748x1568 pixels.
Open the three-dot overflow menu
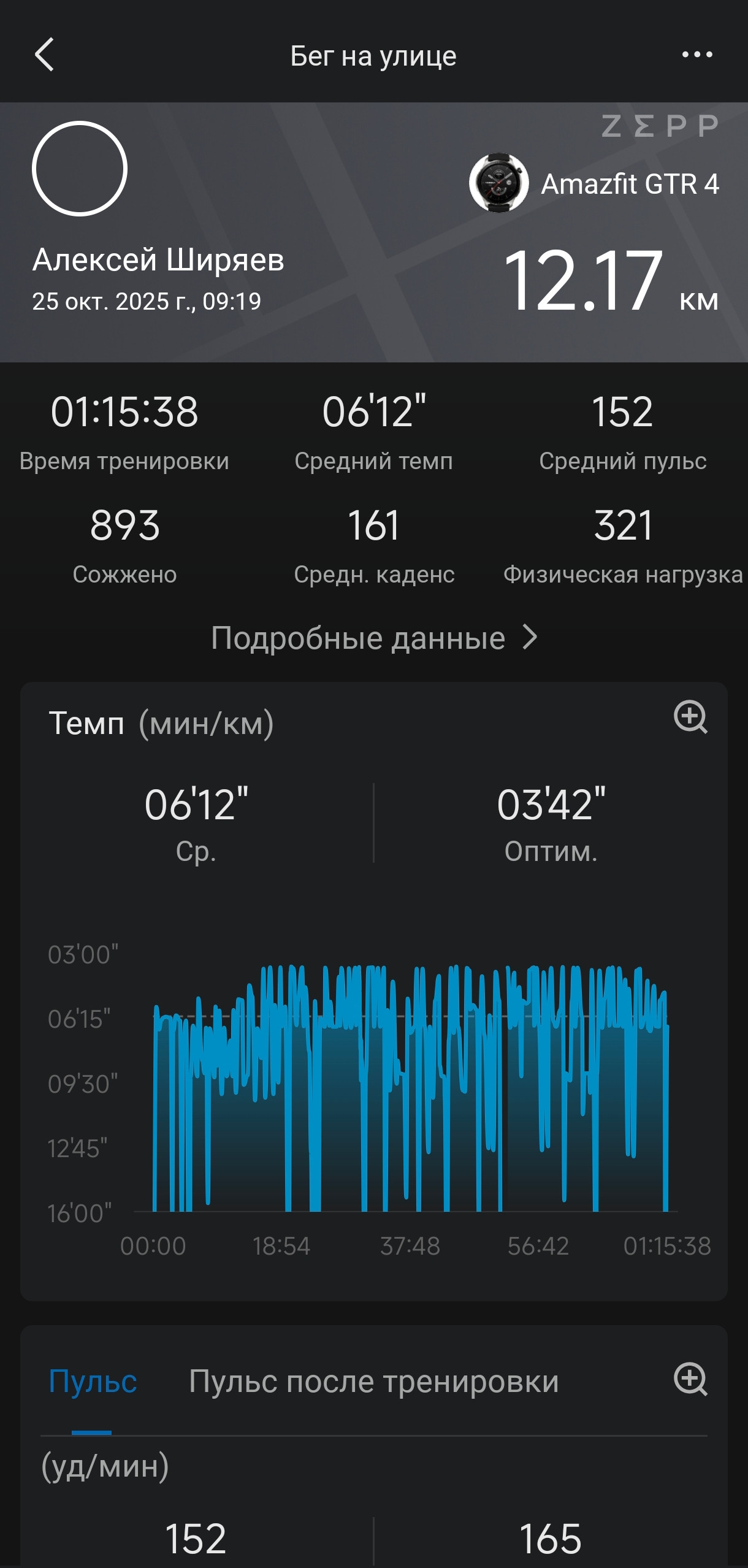697,55
